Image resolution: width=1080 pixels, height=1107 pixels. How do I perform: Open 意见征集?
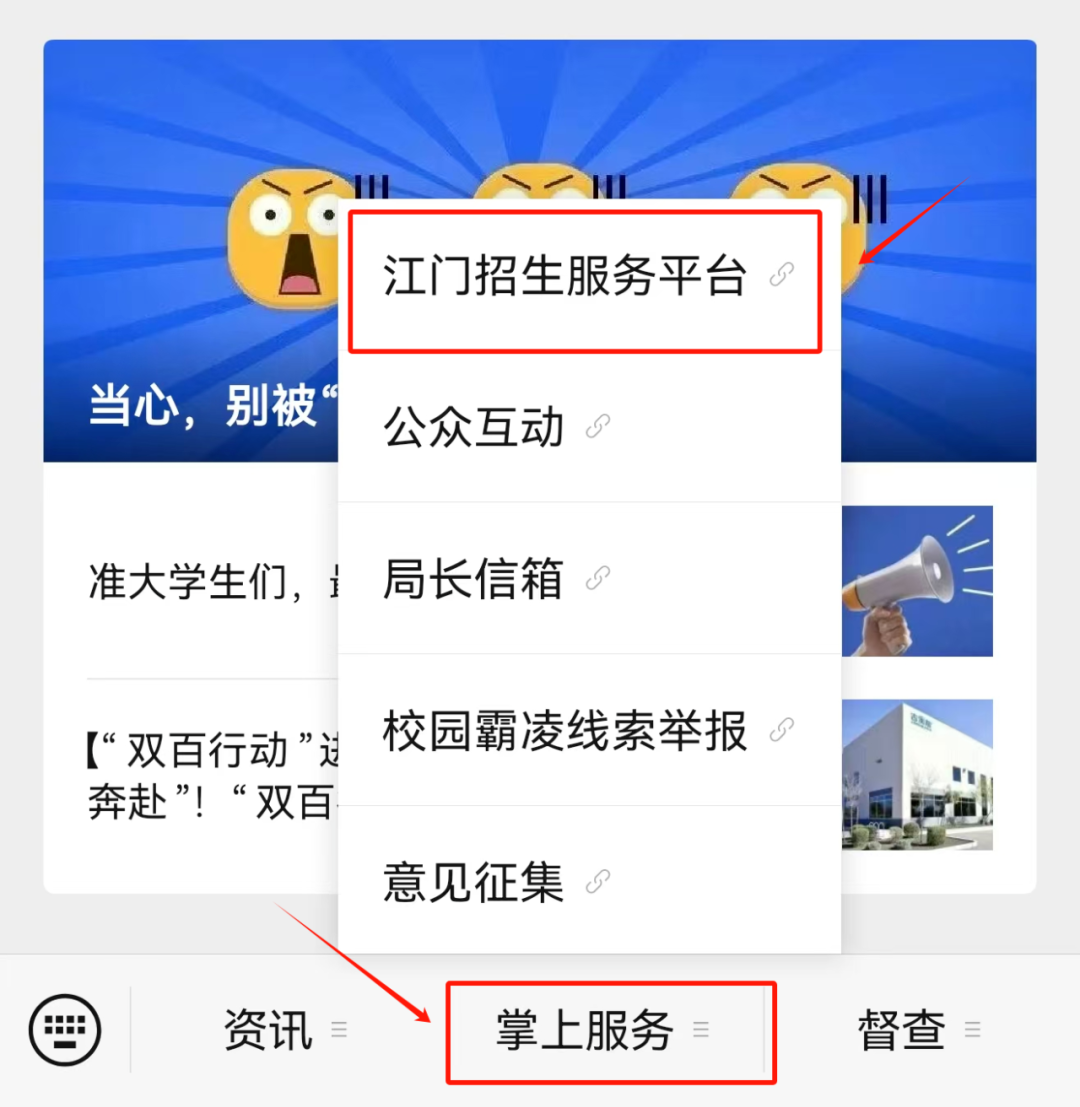(x=474, y=882)
